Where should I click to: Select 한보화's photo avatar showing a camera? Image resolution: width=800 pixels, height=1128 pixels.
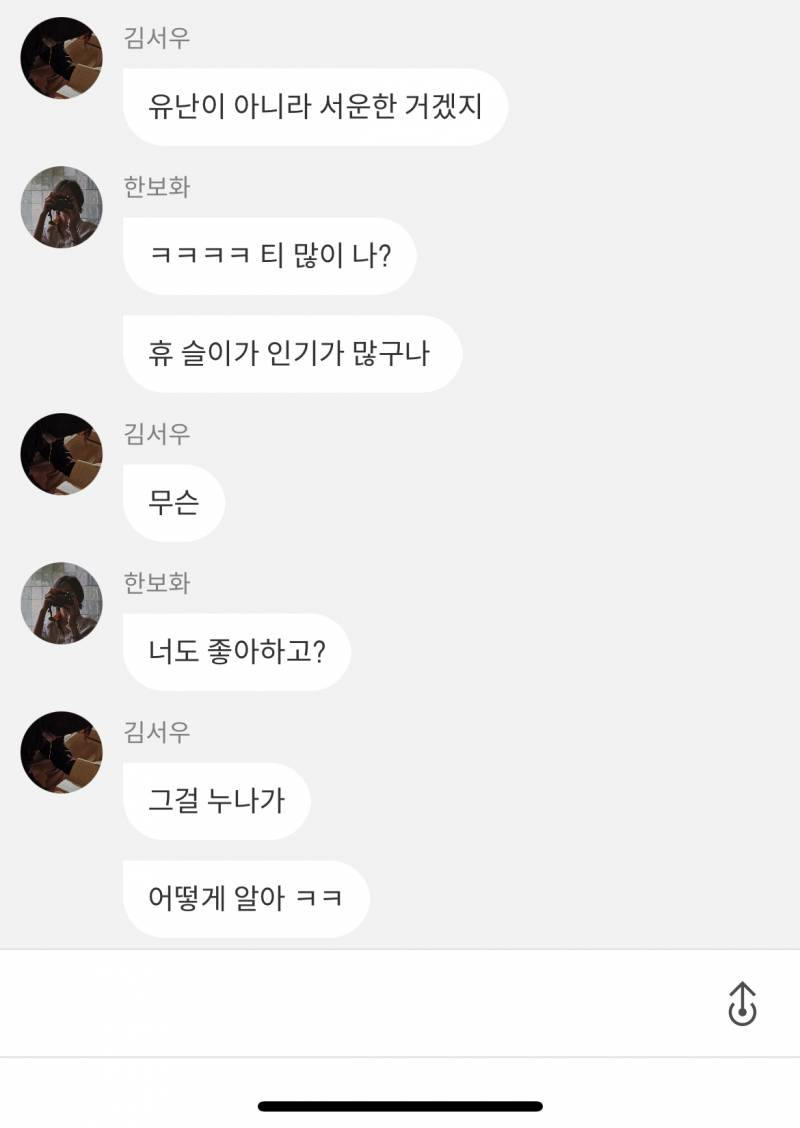tap(60, 207)
